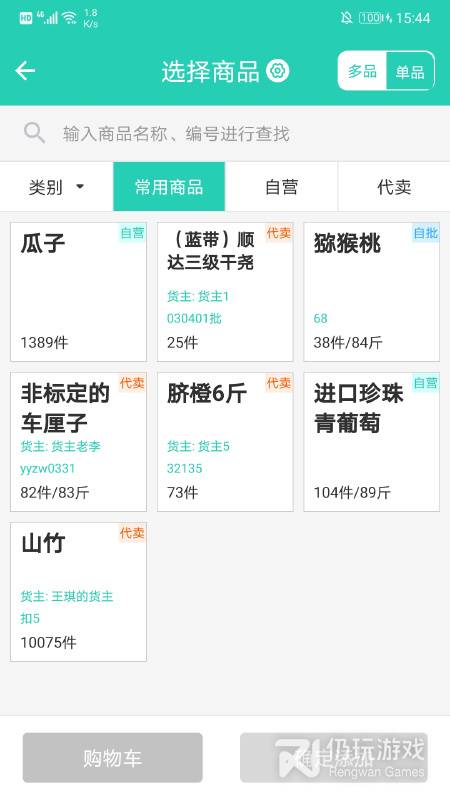Image resolution: width=450 pixels, height=800 pixels.
Task: Select the 常用商品 tab
Action: pos(169,187)
